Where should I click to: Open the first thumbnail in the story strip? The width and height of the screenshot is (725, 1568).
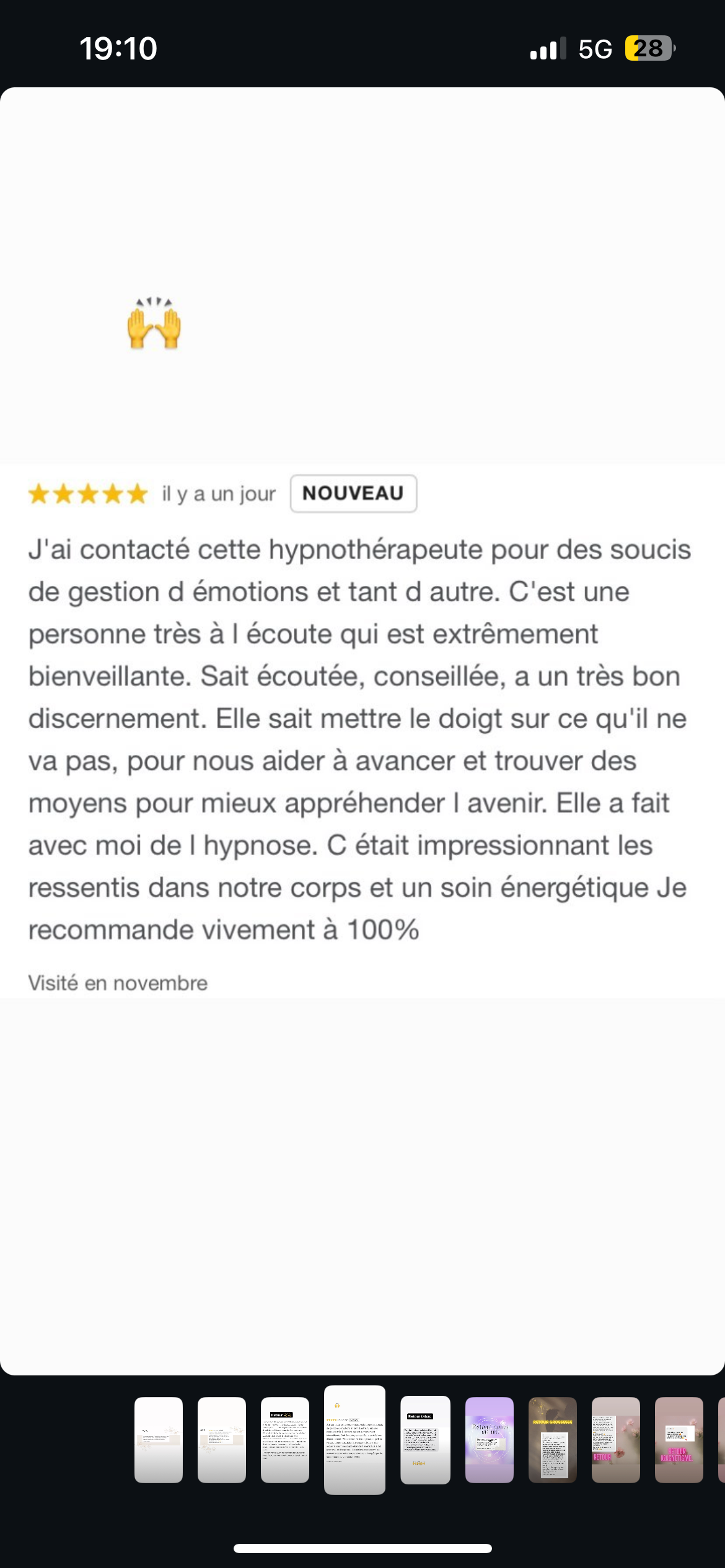click(x=159, y=1440)
